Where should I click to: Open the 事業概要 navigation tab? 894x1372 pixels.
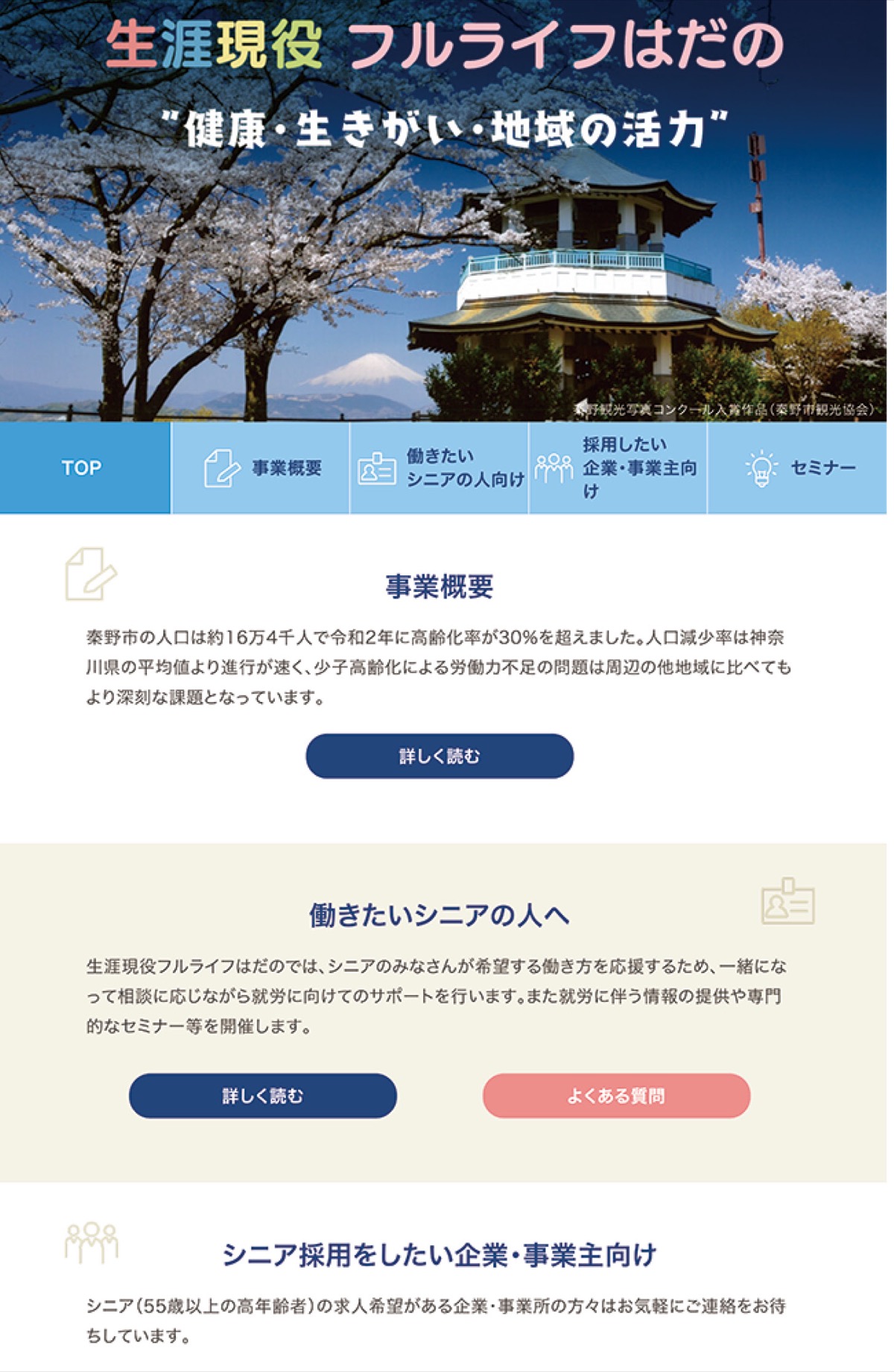(x=261, y=468)
